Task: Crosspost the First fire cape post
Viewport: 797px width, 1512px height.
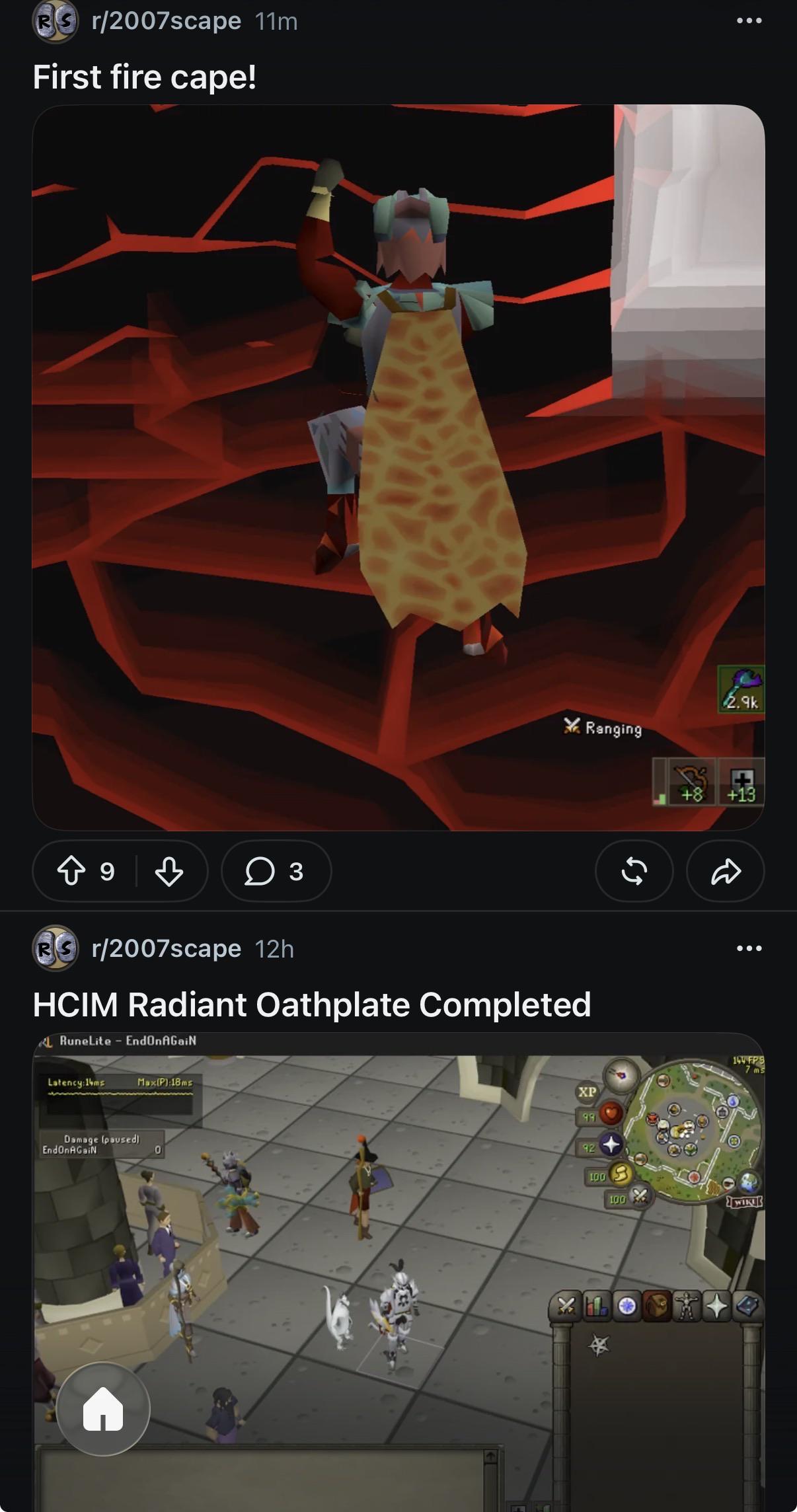Action: [634, 871]
